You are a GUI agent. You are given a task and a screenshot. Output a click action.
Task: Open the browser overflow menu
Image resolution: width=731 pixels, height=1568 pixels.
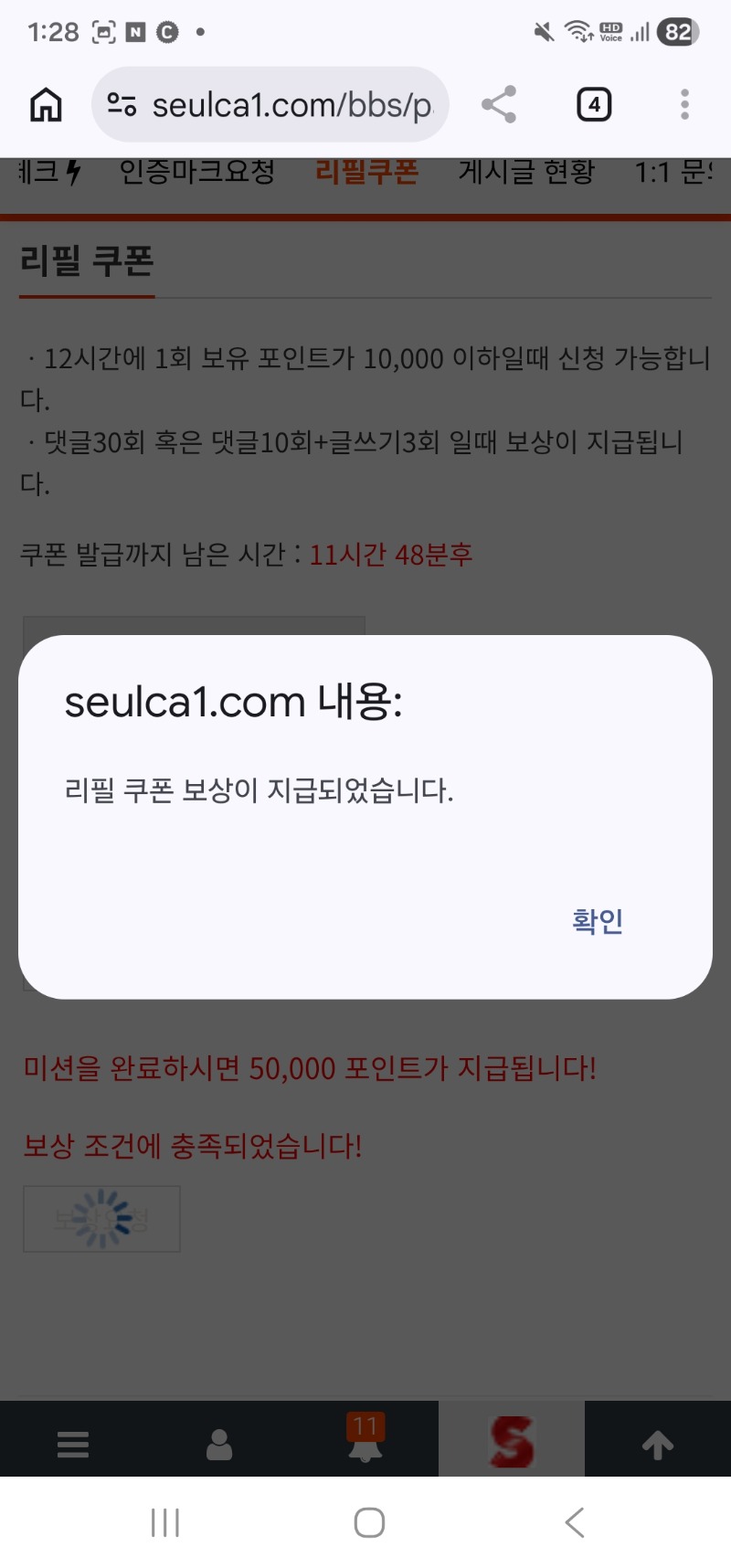coord(684,105)
